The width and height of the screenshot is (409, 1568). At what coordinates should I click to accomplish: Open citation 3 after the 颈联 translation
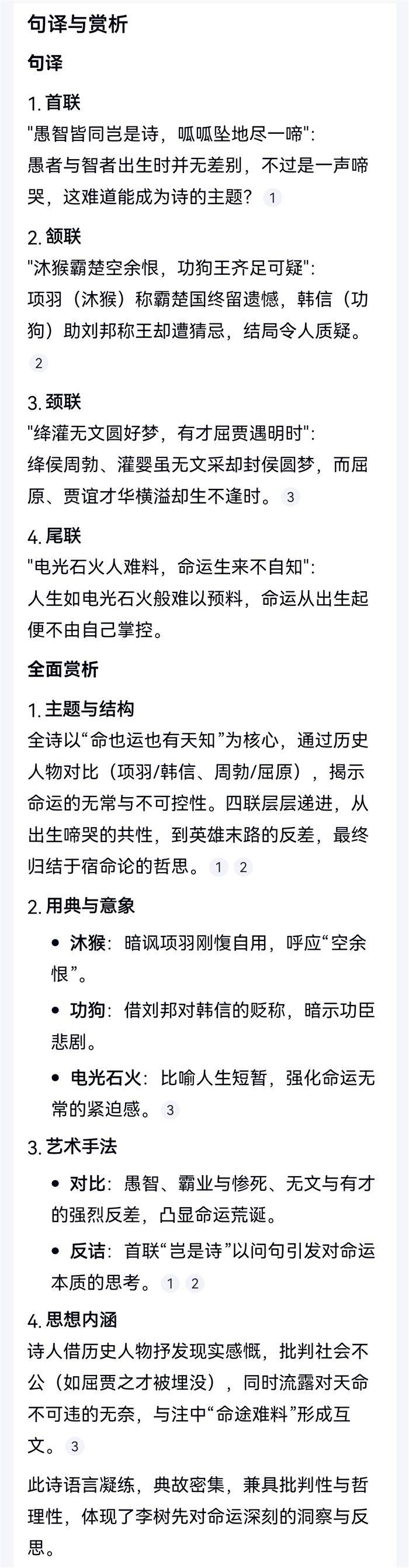(x=290, y=497)
